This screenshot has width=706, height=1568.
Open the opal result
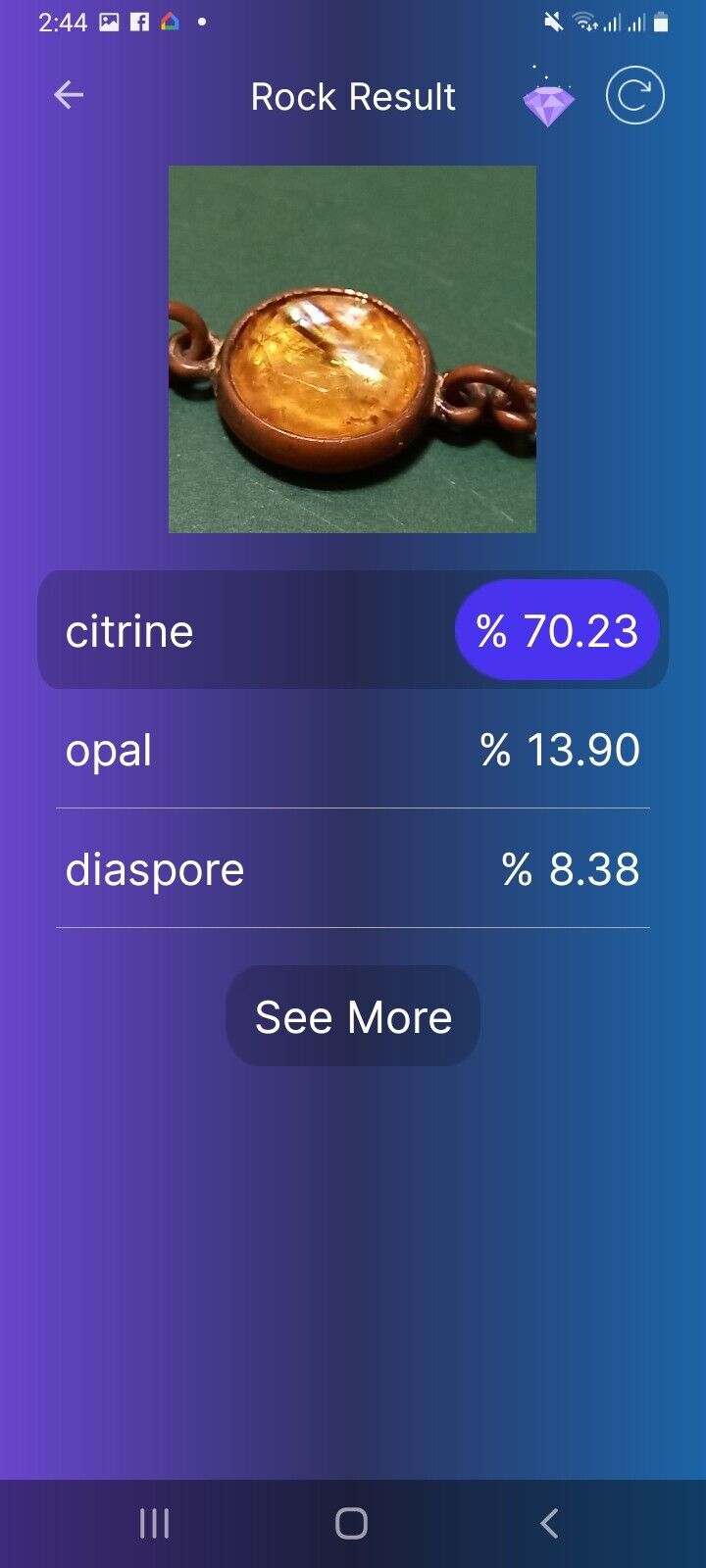(x=352, y=750)
